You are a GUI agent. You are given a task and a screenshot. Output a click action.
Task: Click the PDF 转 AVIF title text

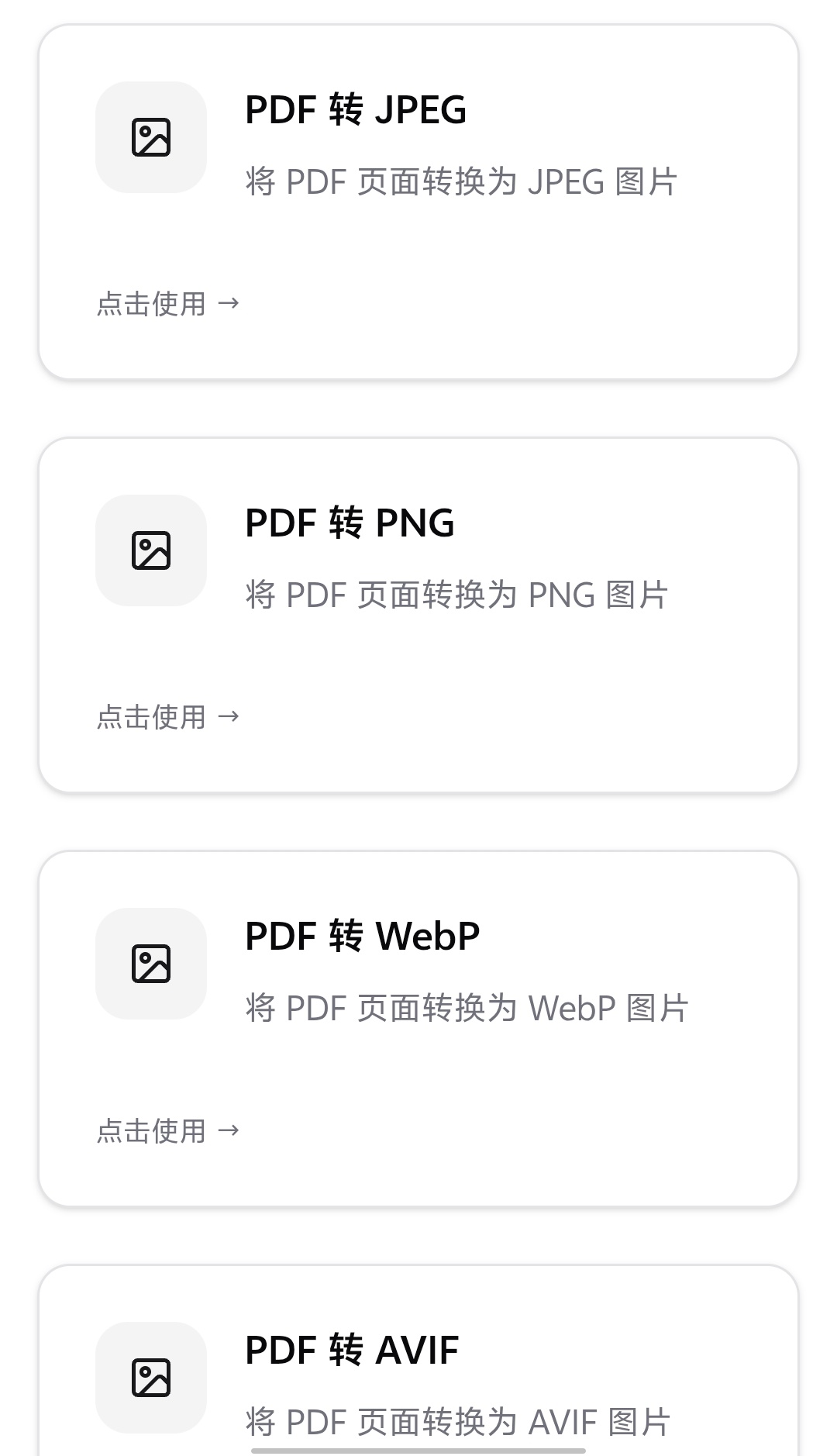coord(350,1349)
